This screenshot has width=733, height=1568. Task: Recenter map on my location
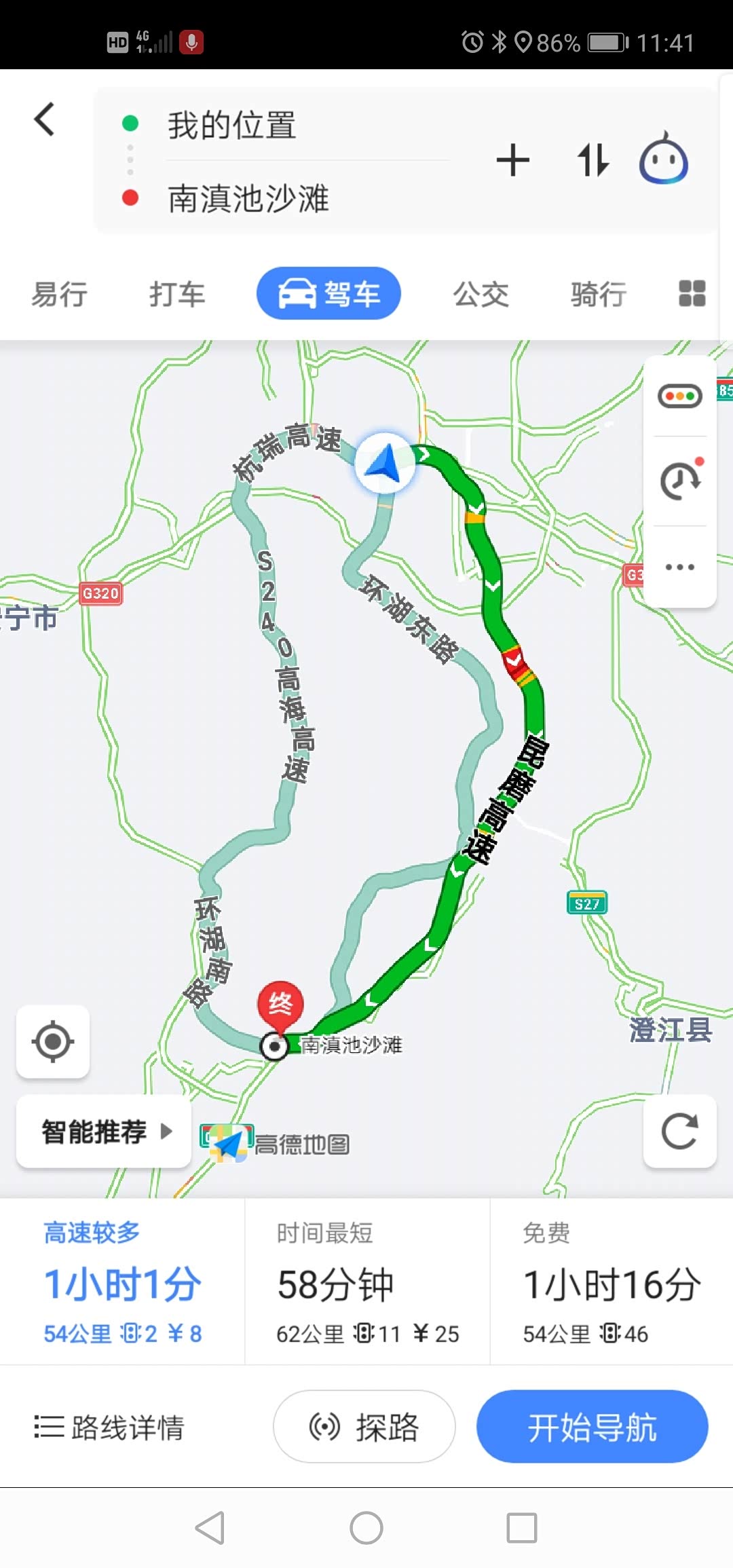pyautogui.click(x=53, y=1041)
